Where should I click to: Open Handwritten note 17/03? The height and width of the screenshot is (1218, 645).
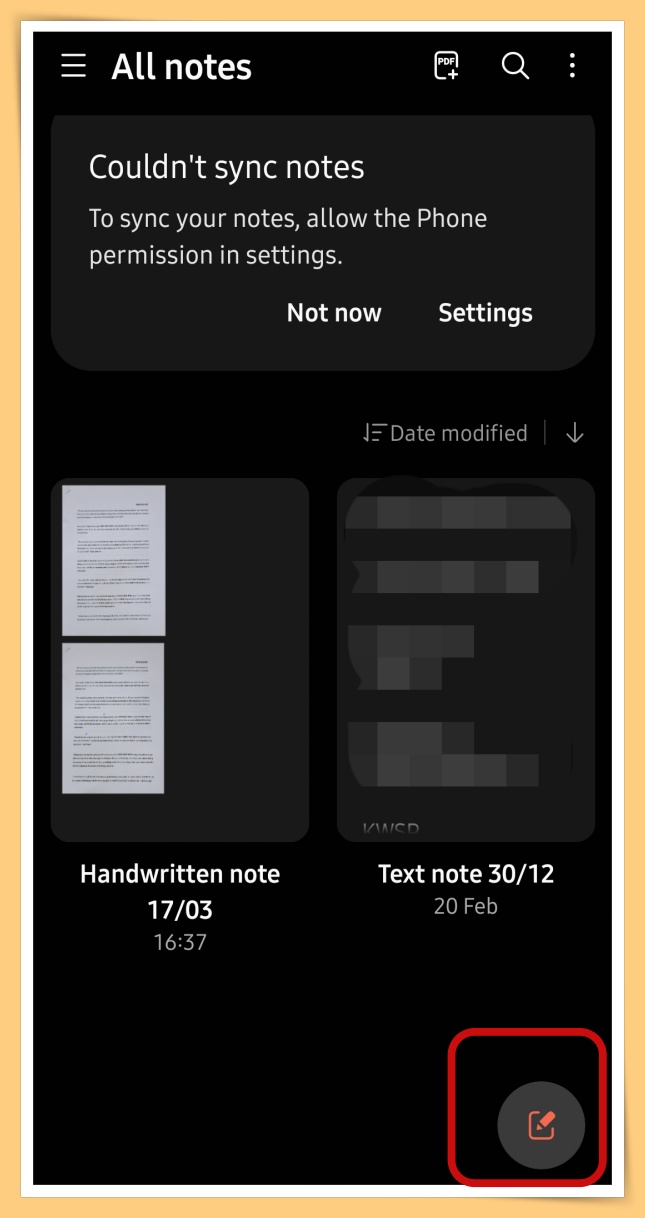[180, 660]
